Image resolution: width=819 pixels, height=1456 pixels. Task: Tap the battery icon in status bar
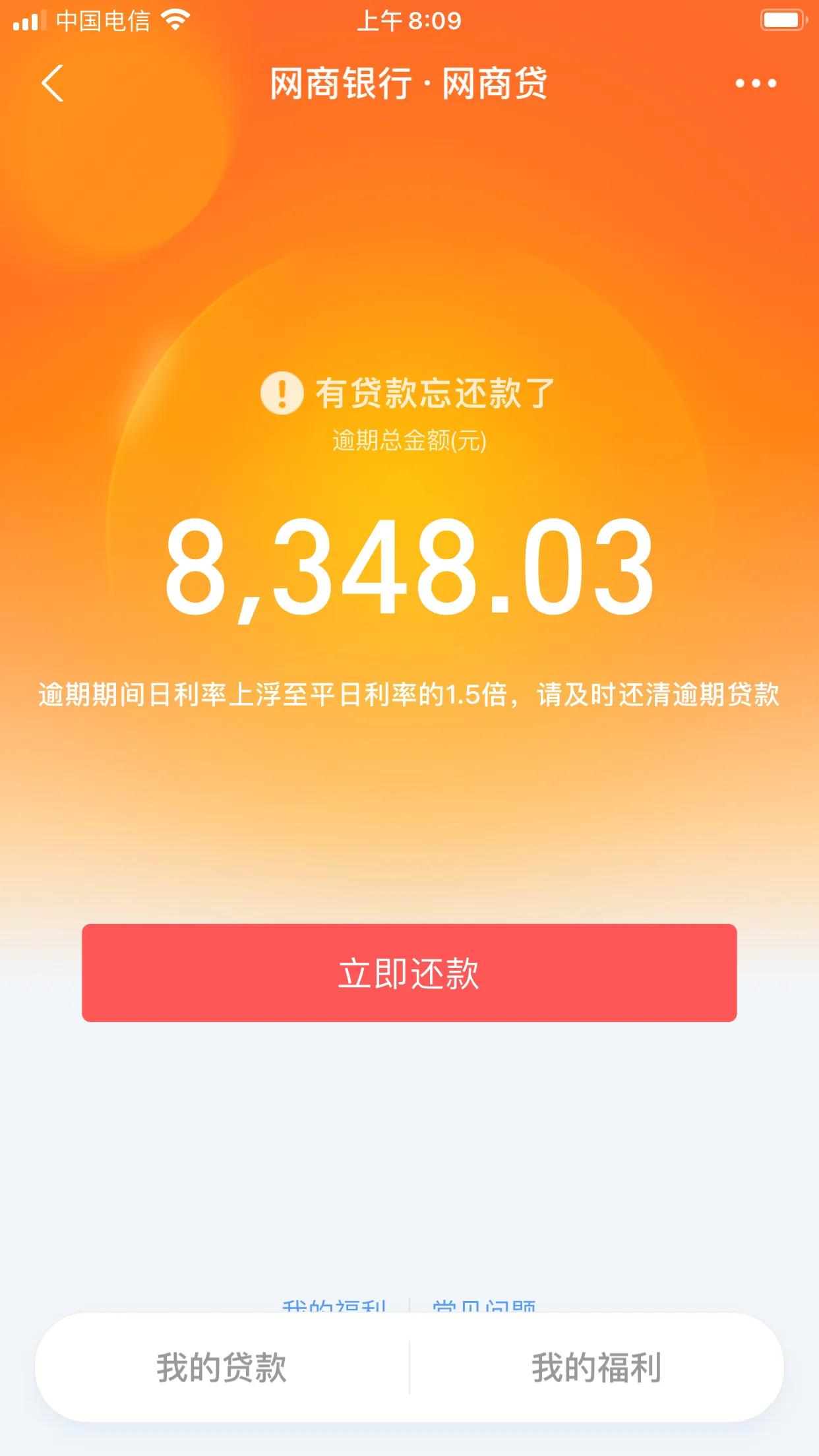point(780,18)
